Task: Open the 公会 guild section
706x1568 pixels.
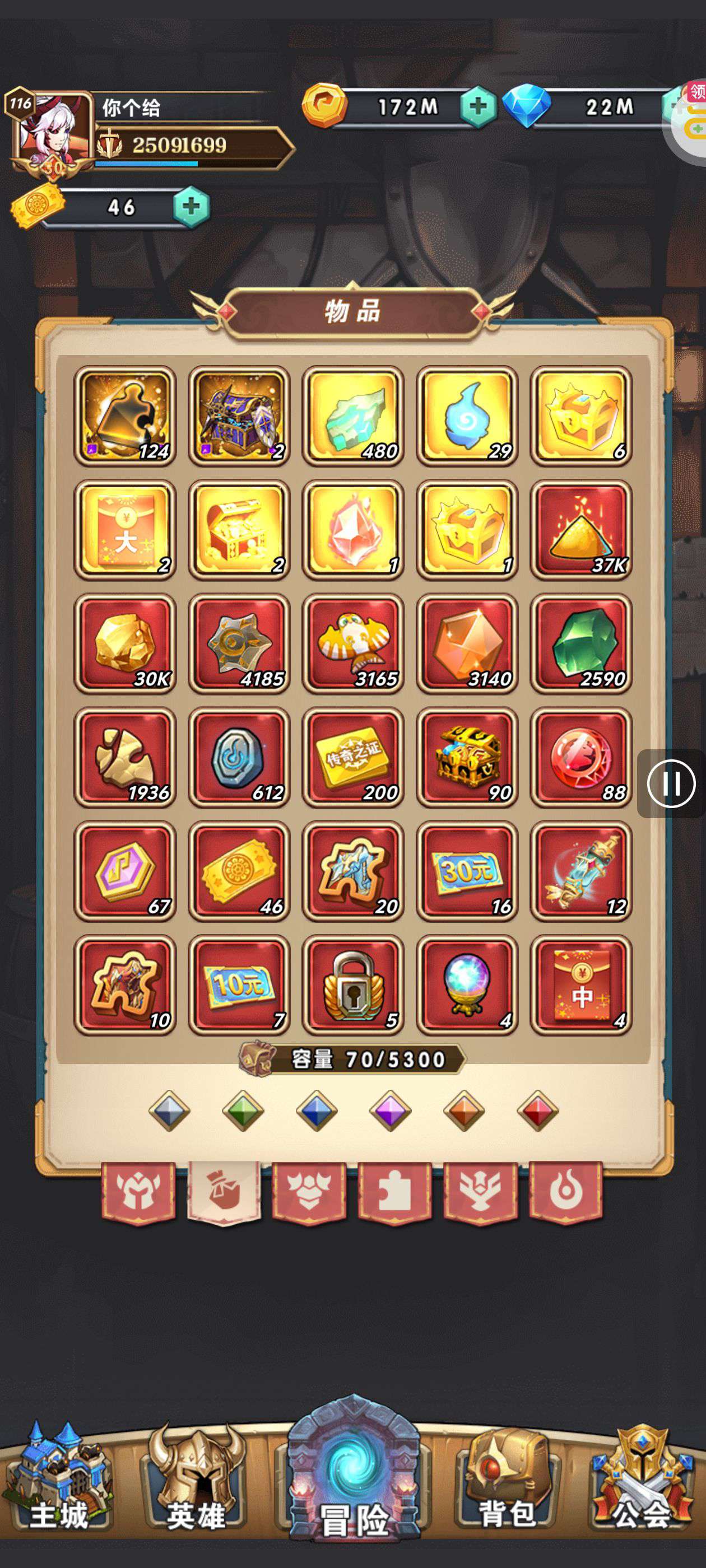Action: 641,1479
